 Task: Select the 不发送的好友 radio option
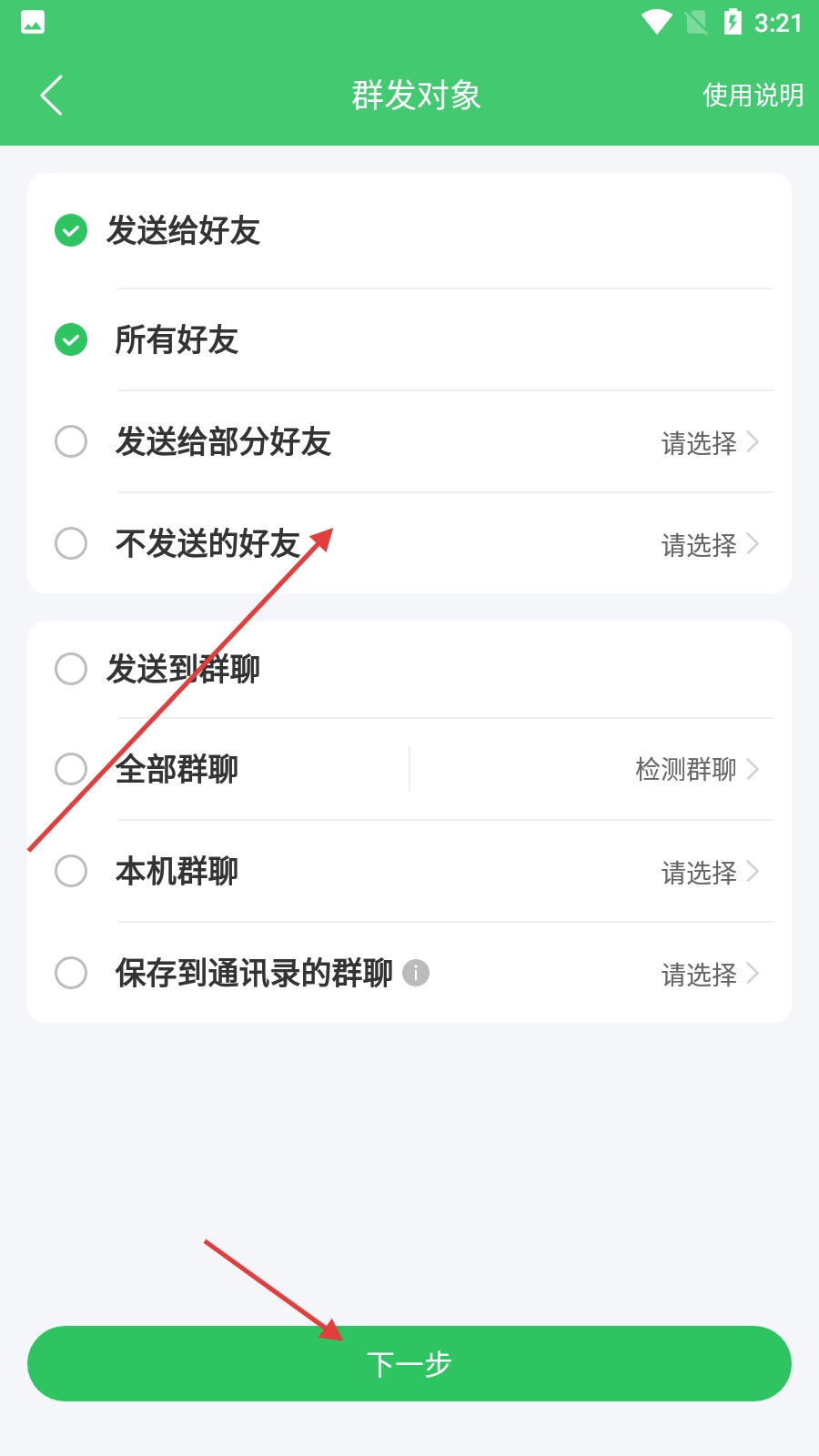tap(71, 544)
